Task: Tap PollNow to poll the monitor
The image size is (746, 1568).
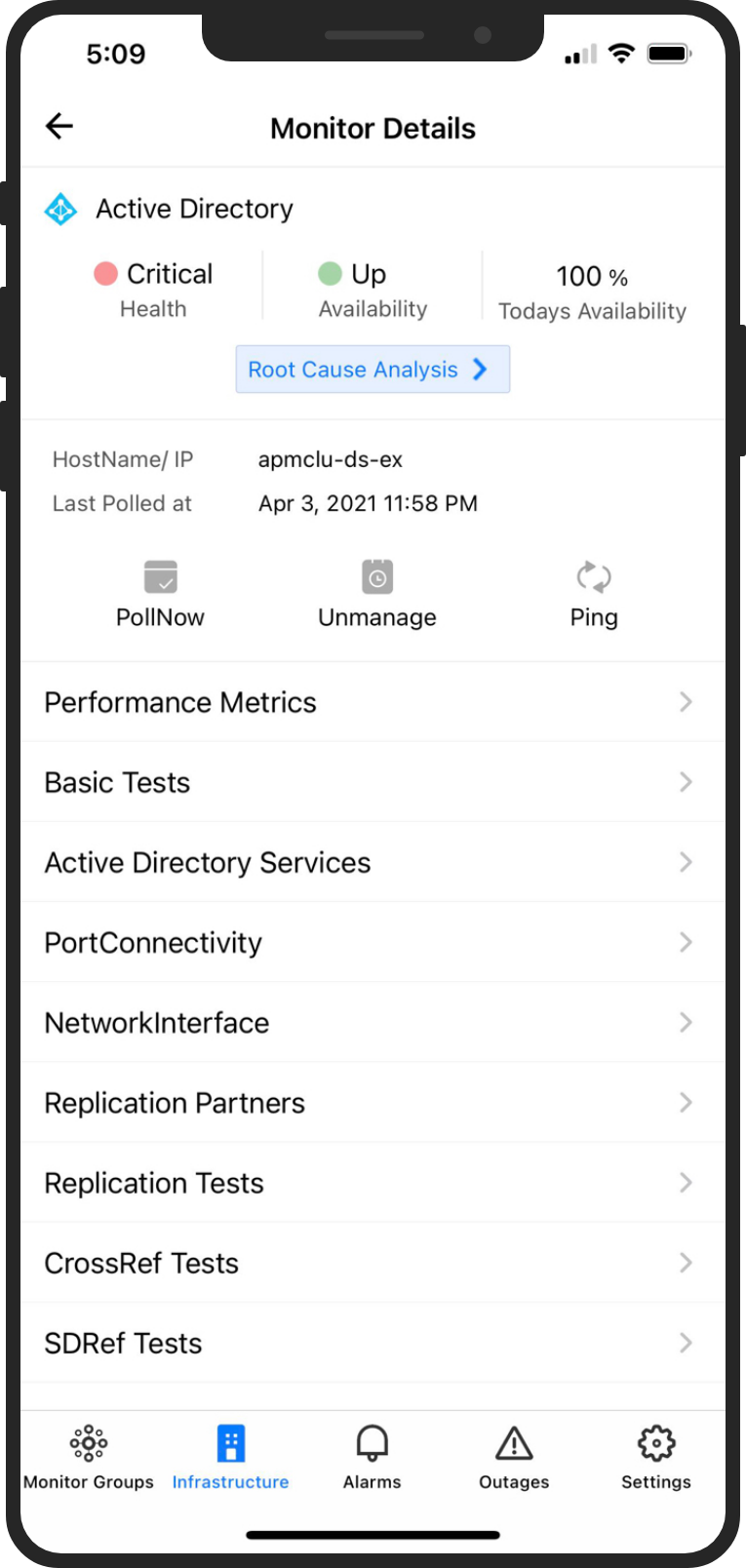Action: click(160, 594)
